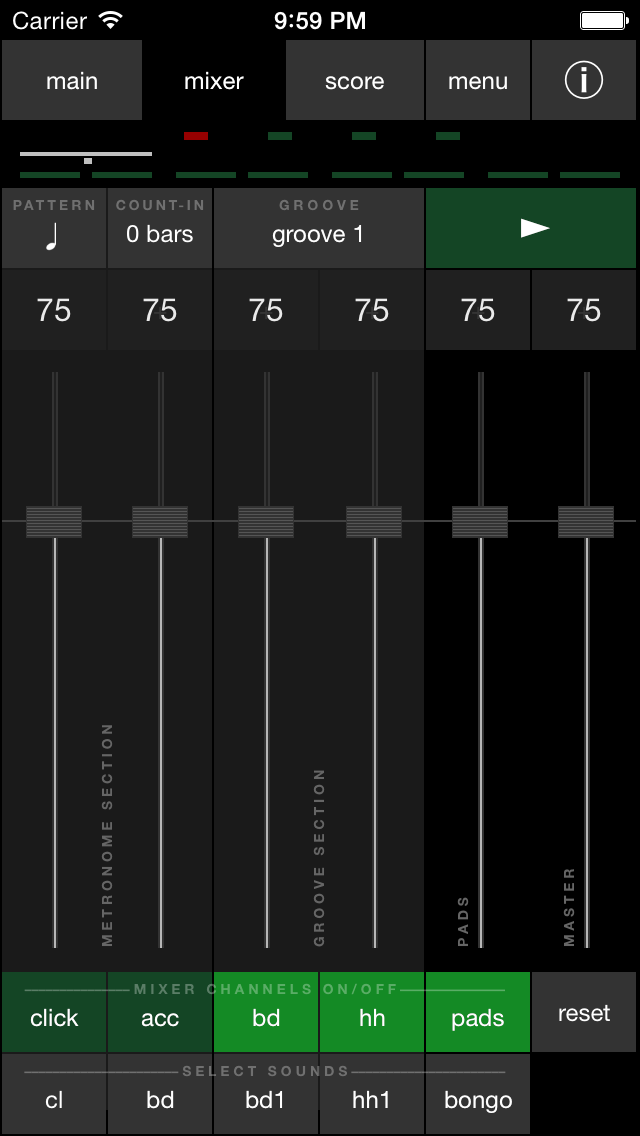Toggle the acc mixer channel
The width and height of the screenshot is (640, 1136).
(x=160, y=1012)
